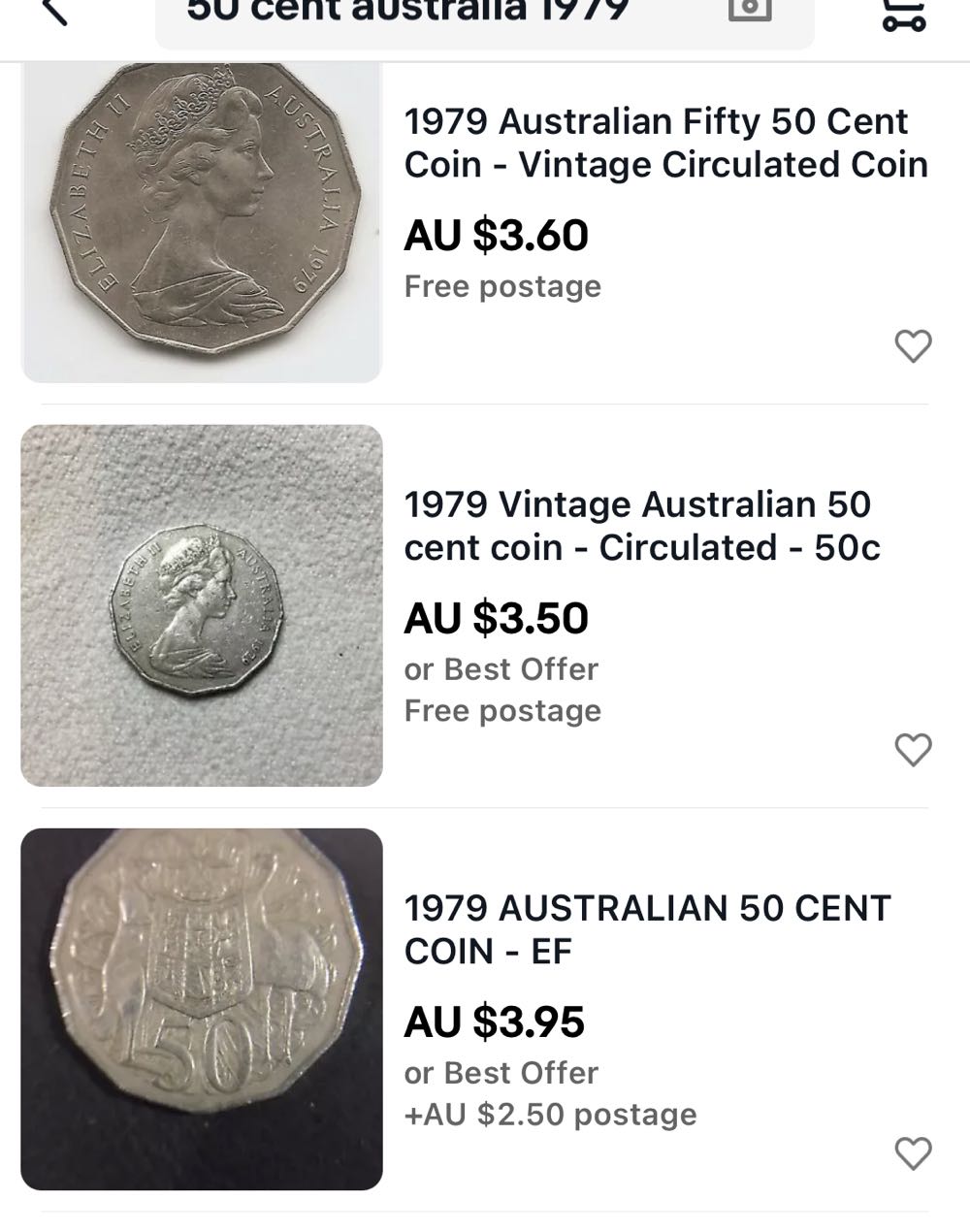
Task: Toggle the heart on the AU $3.50 listing
Action: click(x=913, y=748)
